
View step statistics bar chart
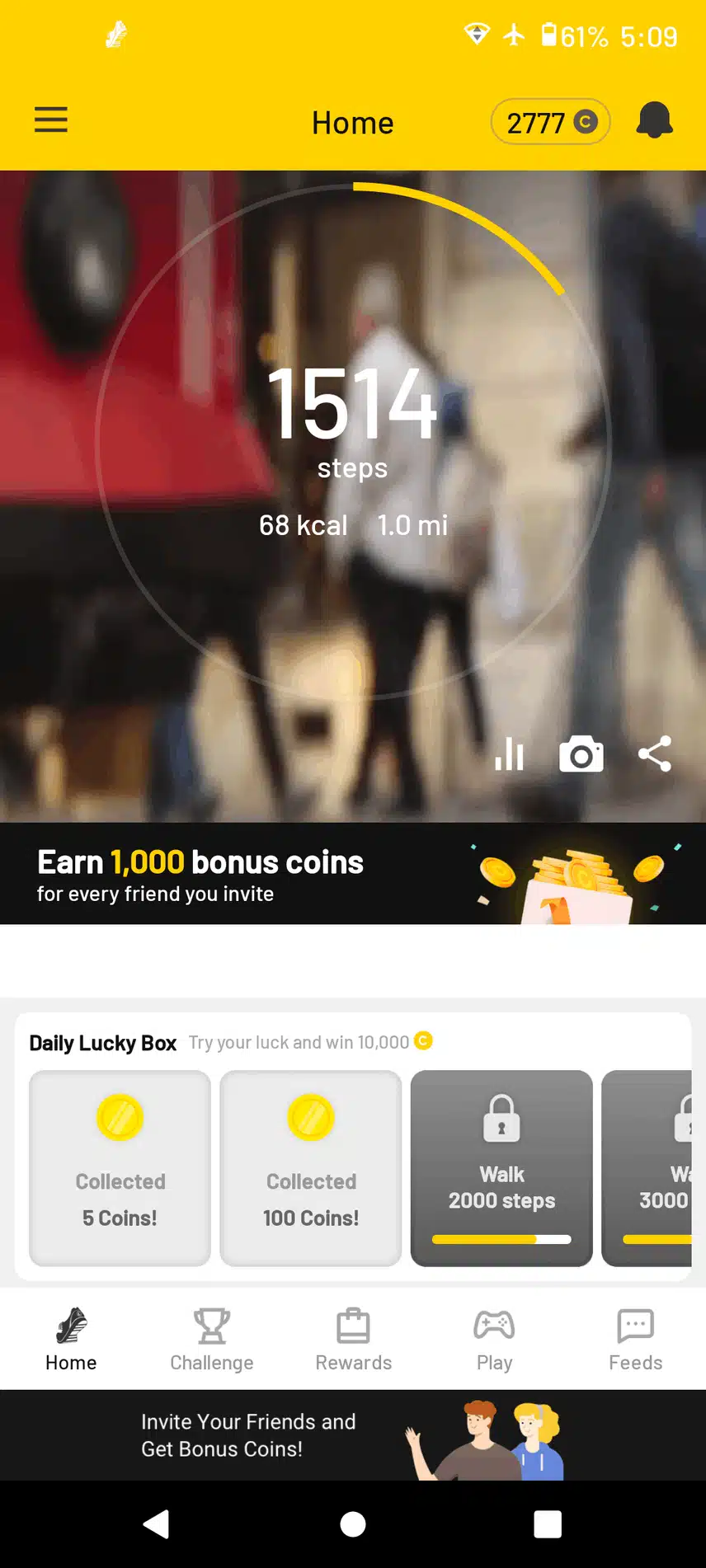coord(509,753)
